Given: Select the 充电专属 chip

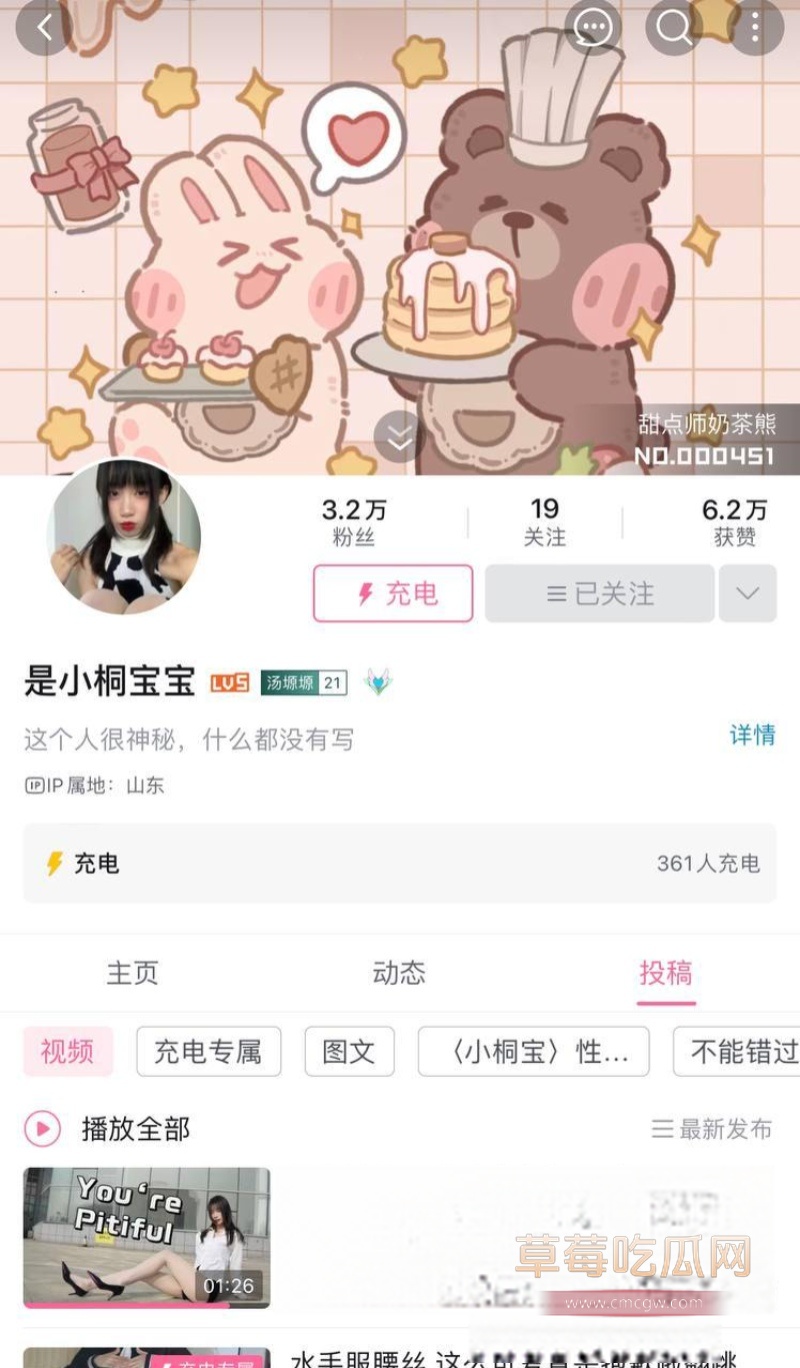Looking at the screenshot, I should point(208,1051).
